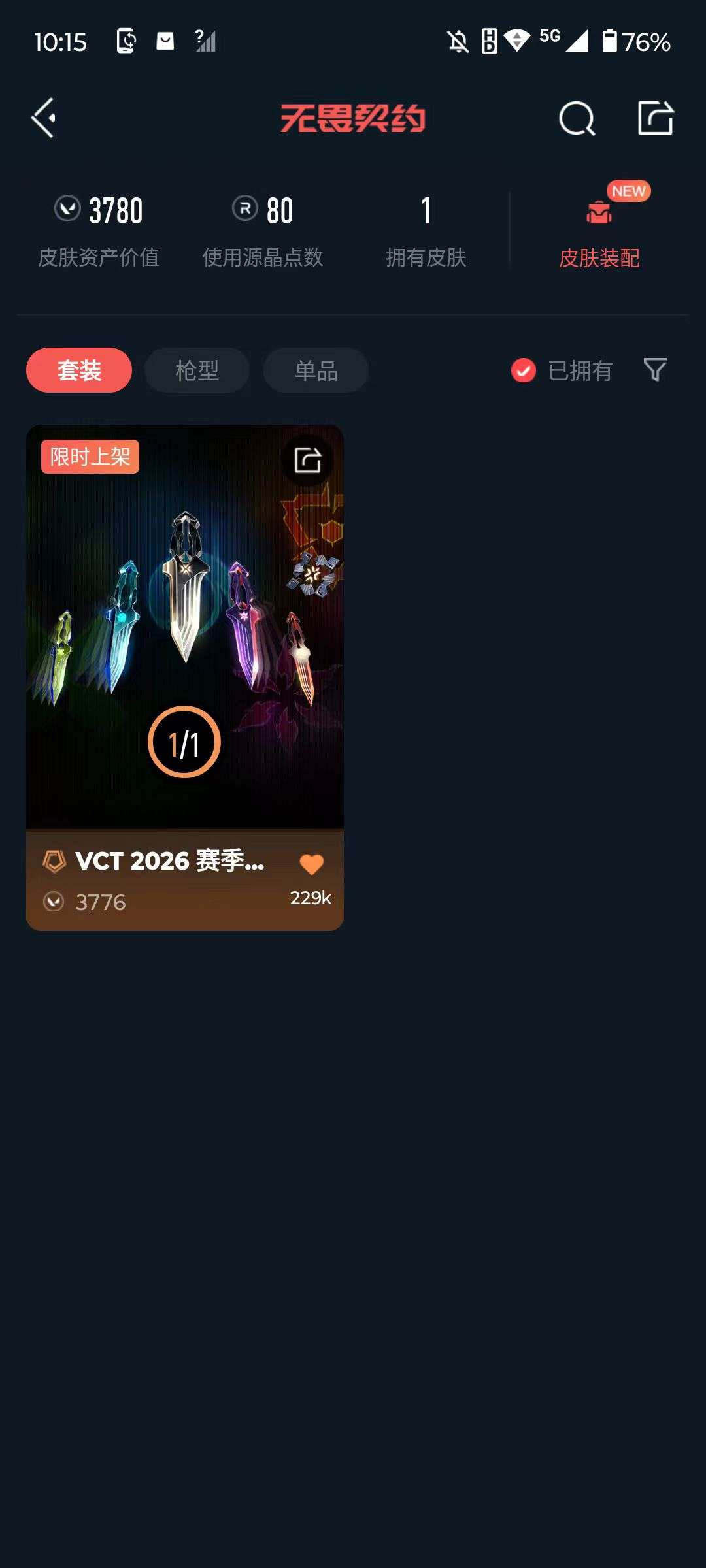The image size is (706, 1568).
Task: Switch to the 套装 tab
Action: [x=78, y=370]
